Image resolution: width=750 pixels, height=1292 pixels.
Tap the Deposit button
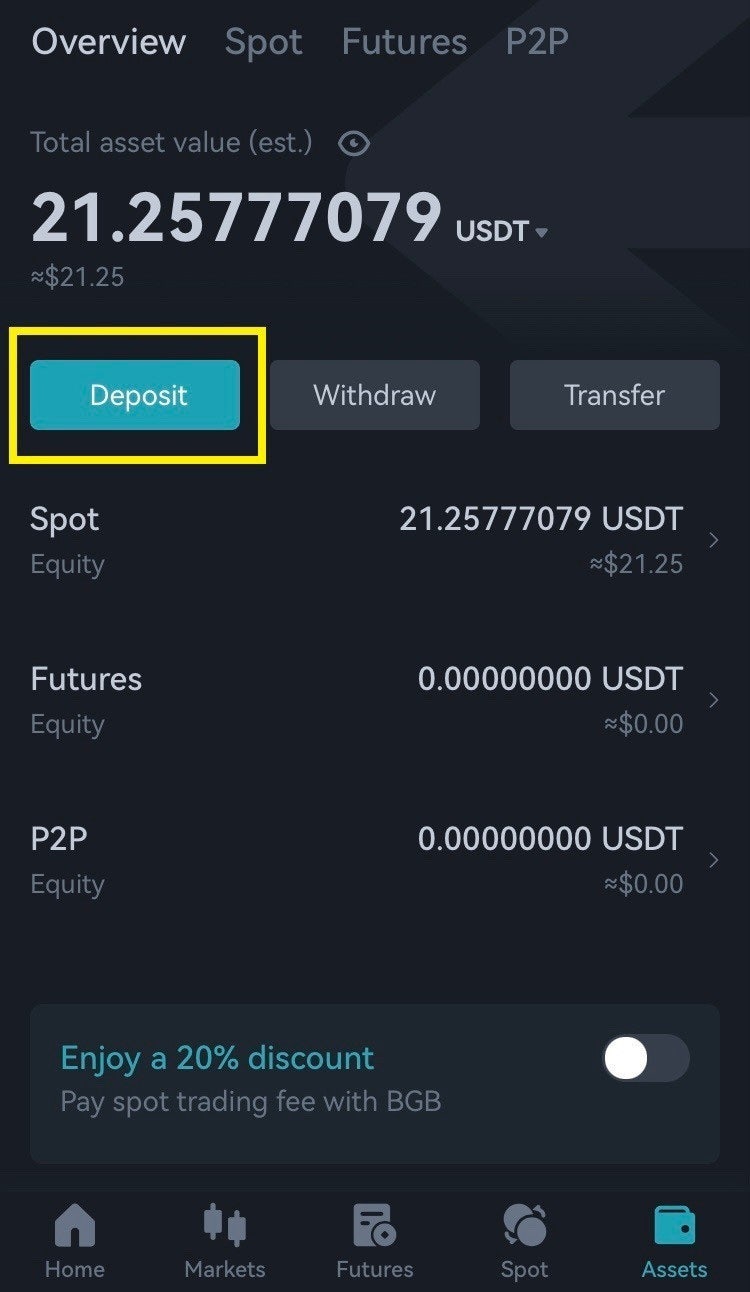coord(135,395)
